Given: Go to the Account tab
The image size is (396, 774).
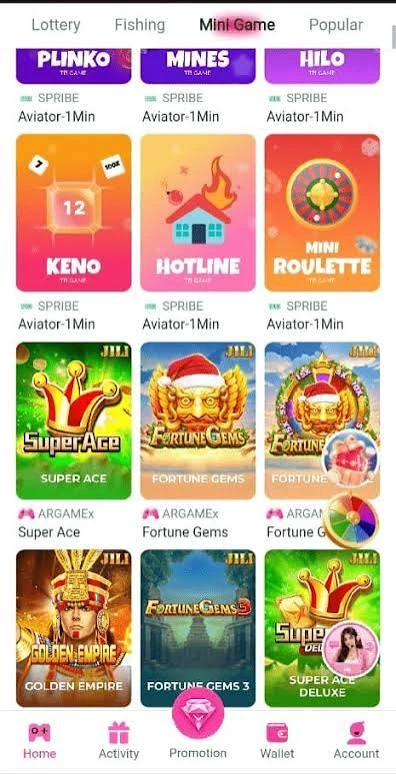Looking at the screenshot, I should tap(356, 740).
